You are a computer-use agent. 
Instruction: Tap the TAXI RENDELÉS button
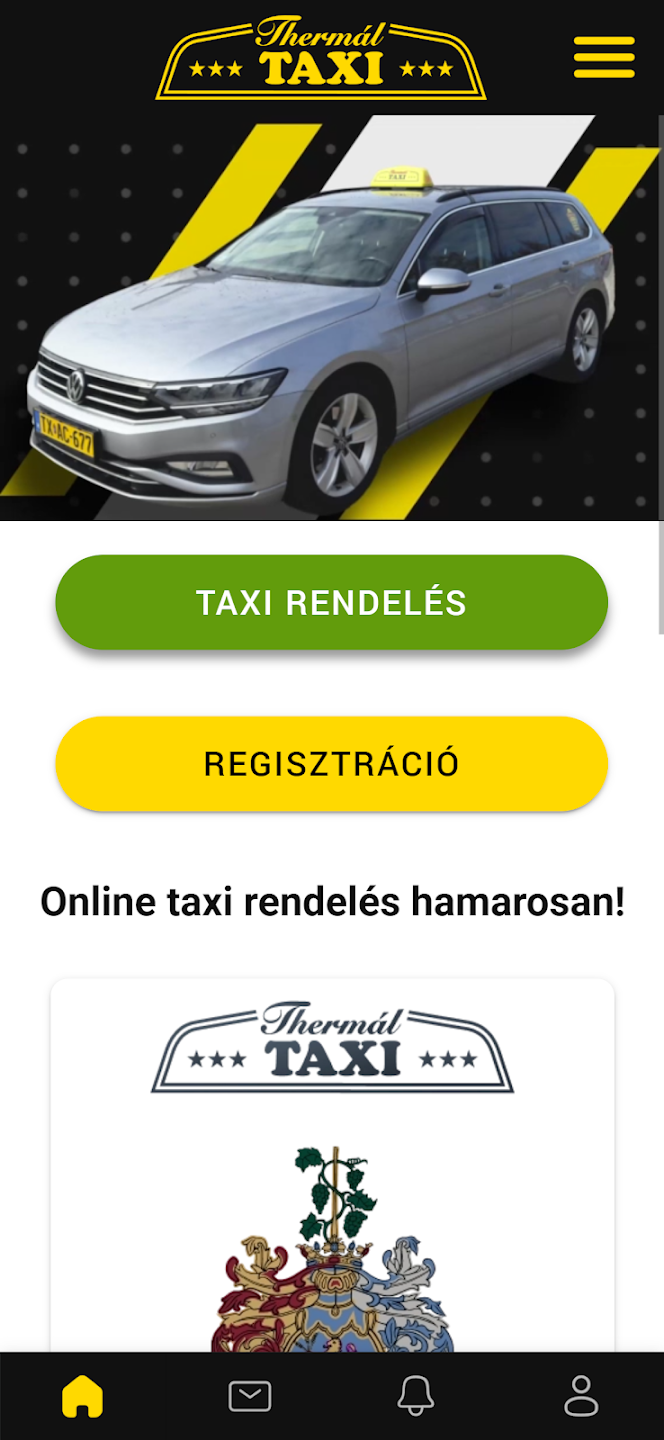(x=331, y=603)
